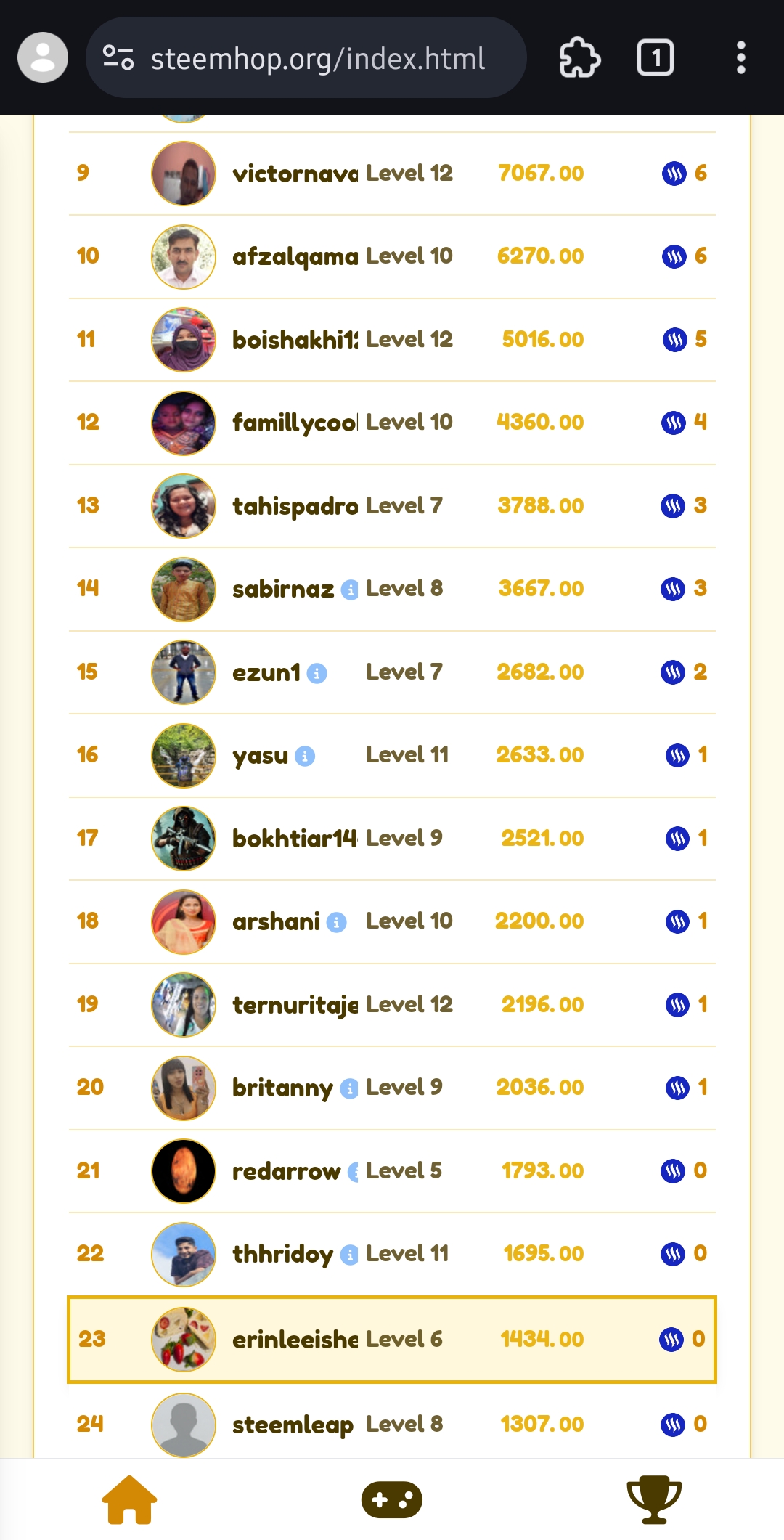Show info for player thhridoy
784x1540 pixels.
click(x=350, y=1255)
